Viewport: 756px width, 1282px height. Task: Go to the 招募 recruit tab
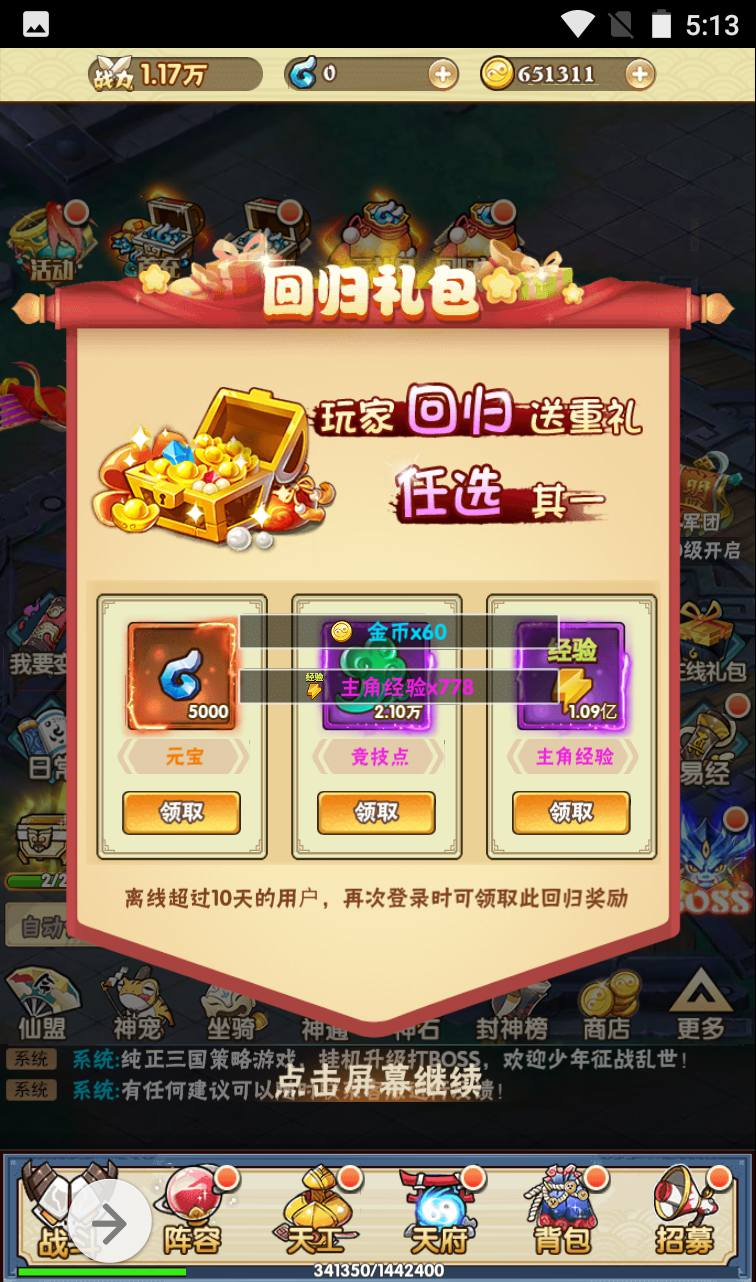click(x=686, y=1212)
